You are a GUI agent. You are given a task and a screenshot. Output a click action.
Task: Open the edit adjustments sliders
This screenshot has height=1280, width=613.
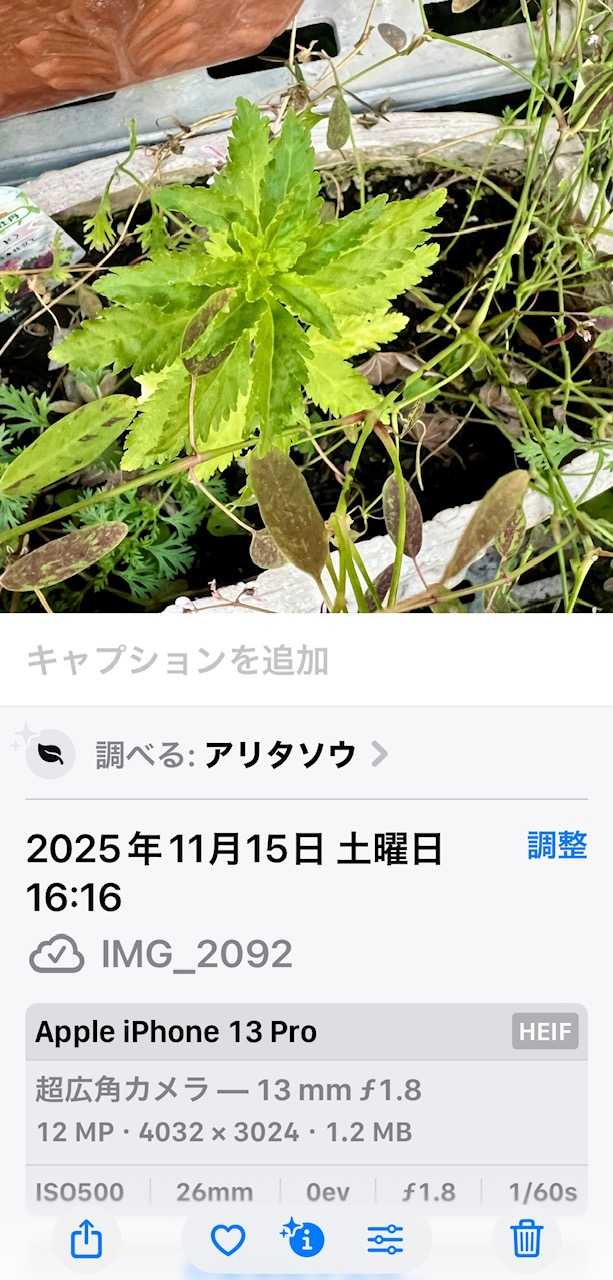(x=385, y=1241)
